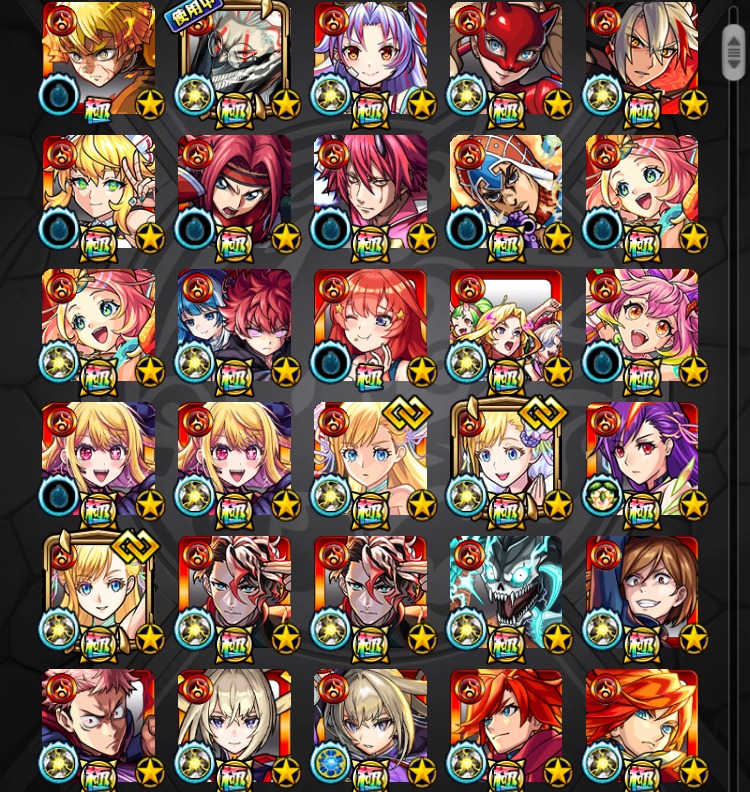Choose the red-haired man with headband

click(234, 192)
